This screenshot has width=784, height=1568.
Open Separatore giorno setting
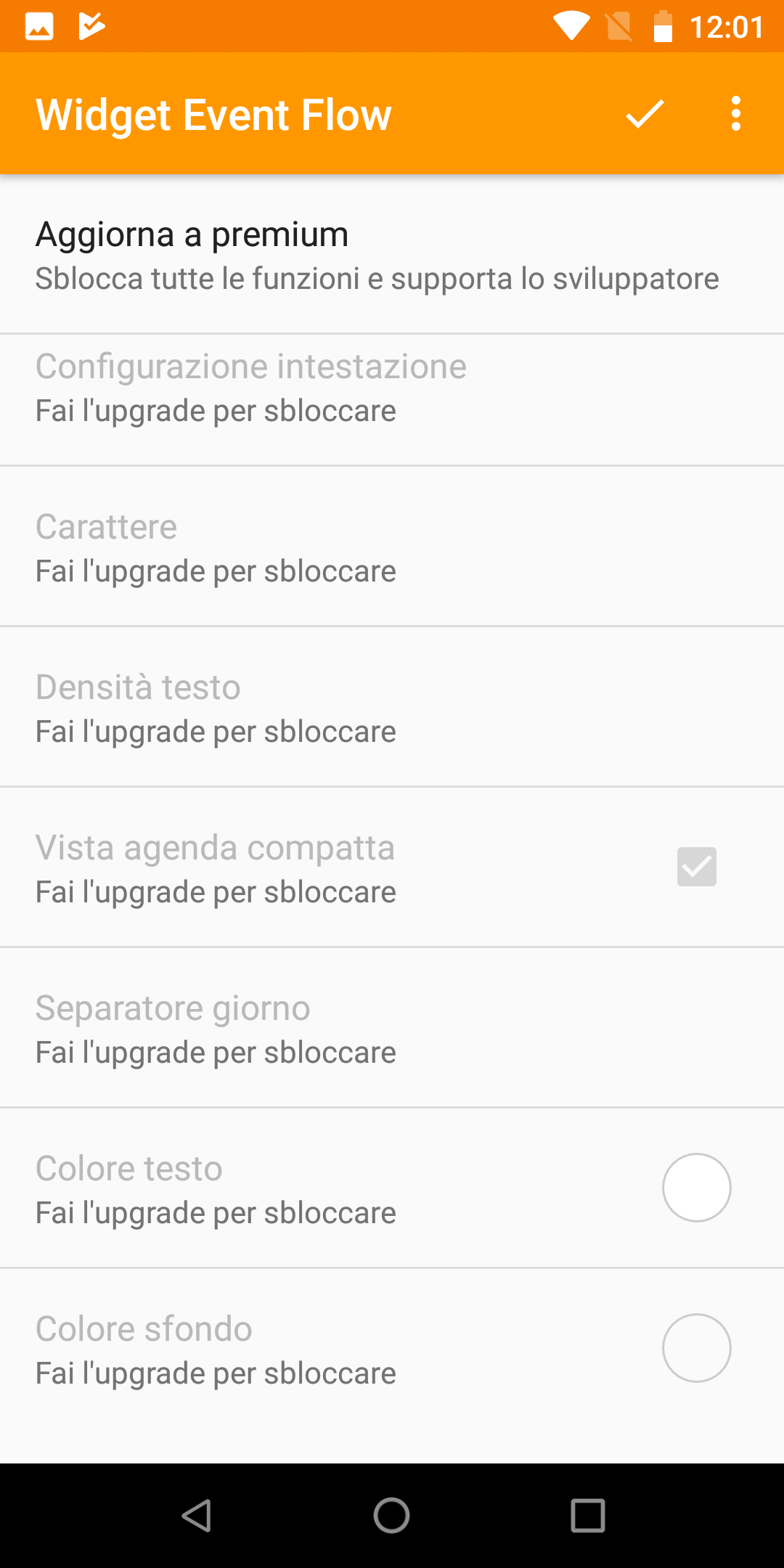pos(392,1028)
